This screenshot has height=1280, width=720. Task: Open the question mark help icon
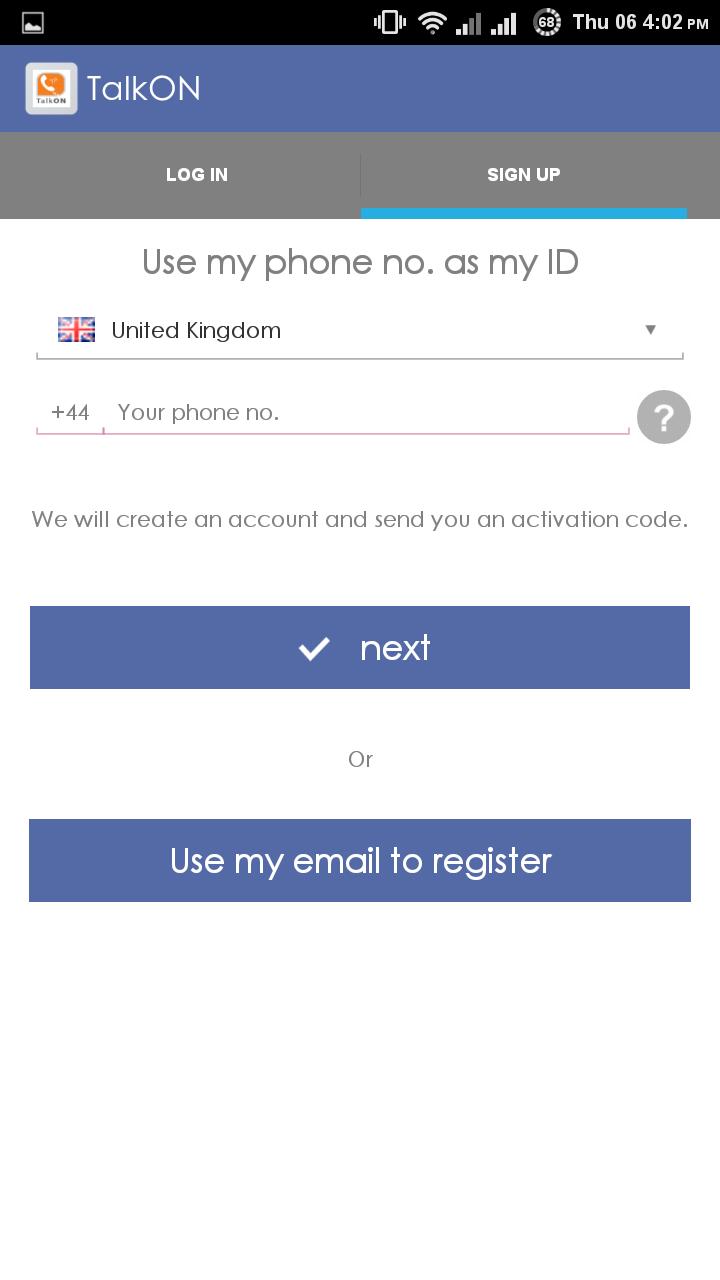[663, 416]
